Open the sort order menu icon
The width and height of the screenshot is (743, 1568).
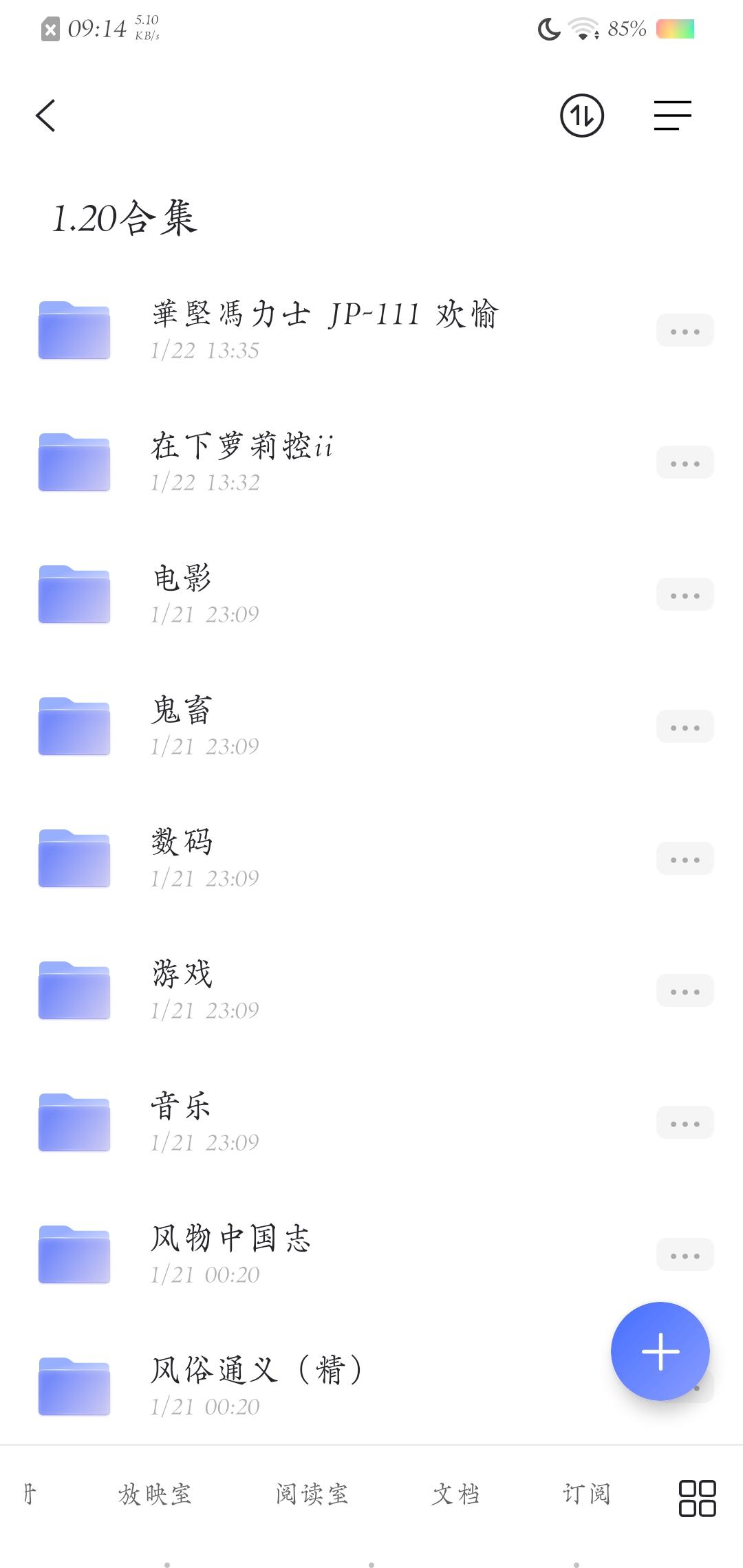[x=672, y=116]
